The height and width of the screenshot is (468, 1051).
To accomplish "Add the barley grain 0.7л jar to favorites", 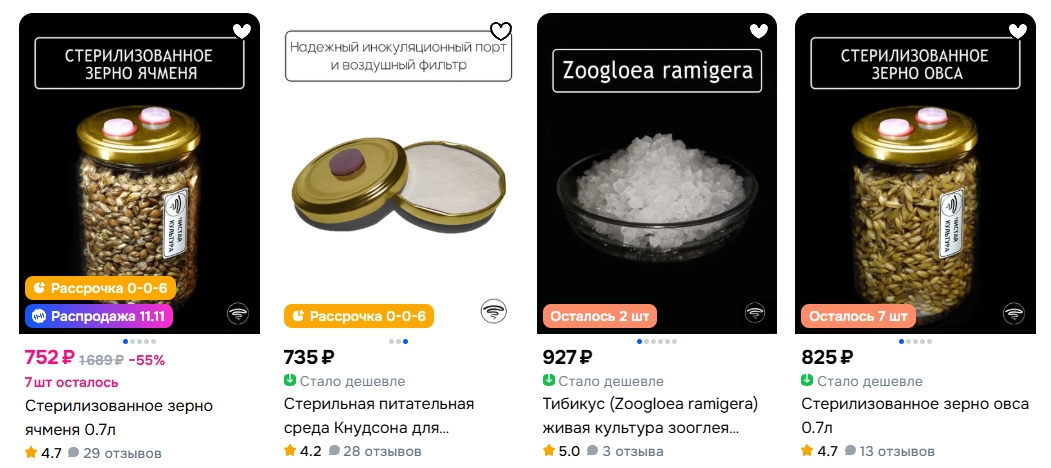I will pos(242,31).
